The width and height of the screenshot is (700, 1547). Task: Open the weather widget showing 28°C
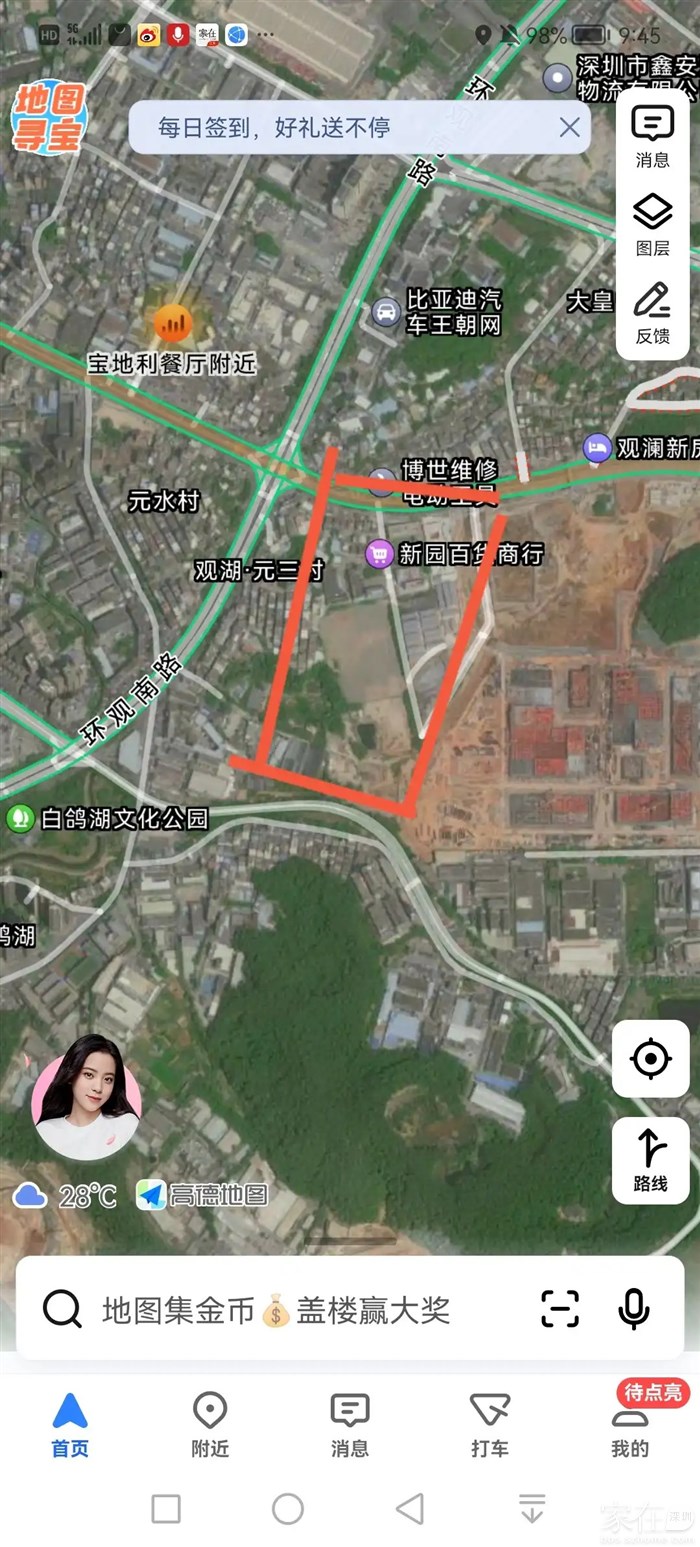65,1195
